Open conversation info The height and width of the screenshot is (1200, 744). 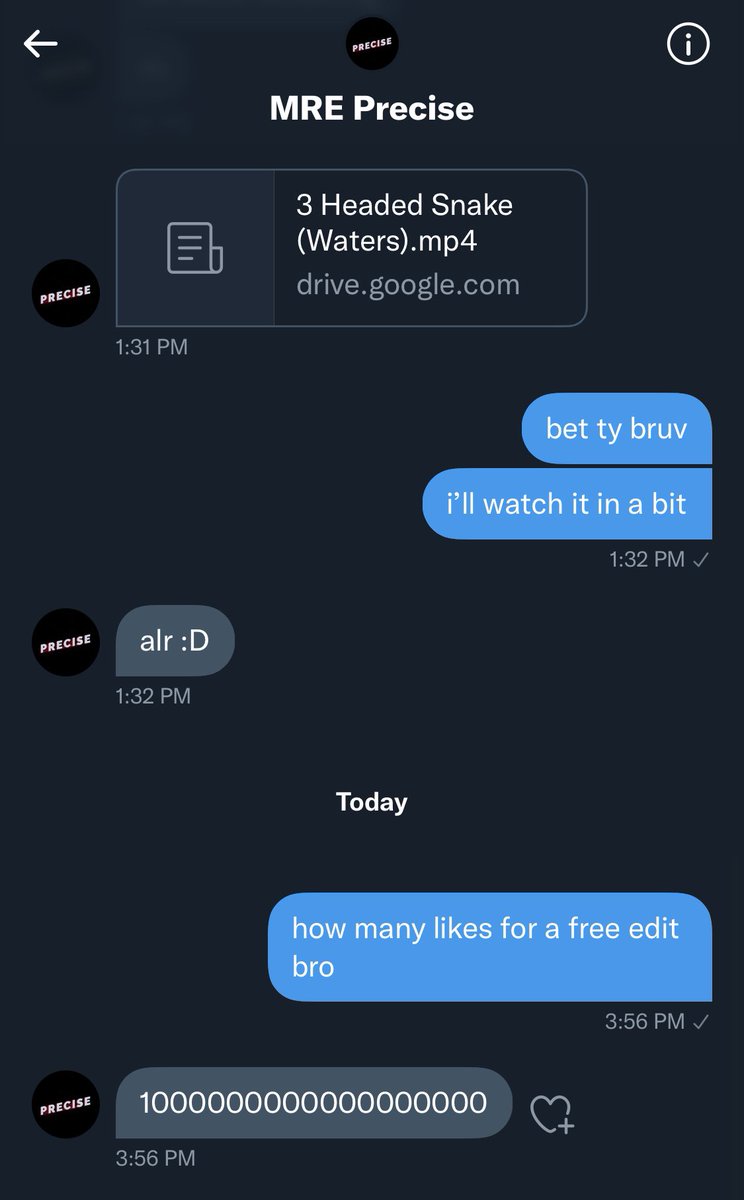pyautogui.click(x=688, y=44)
